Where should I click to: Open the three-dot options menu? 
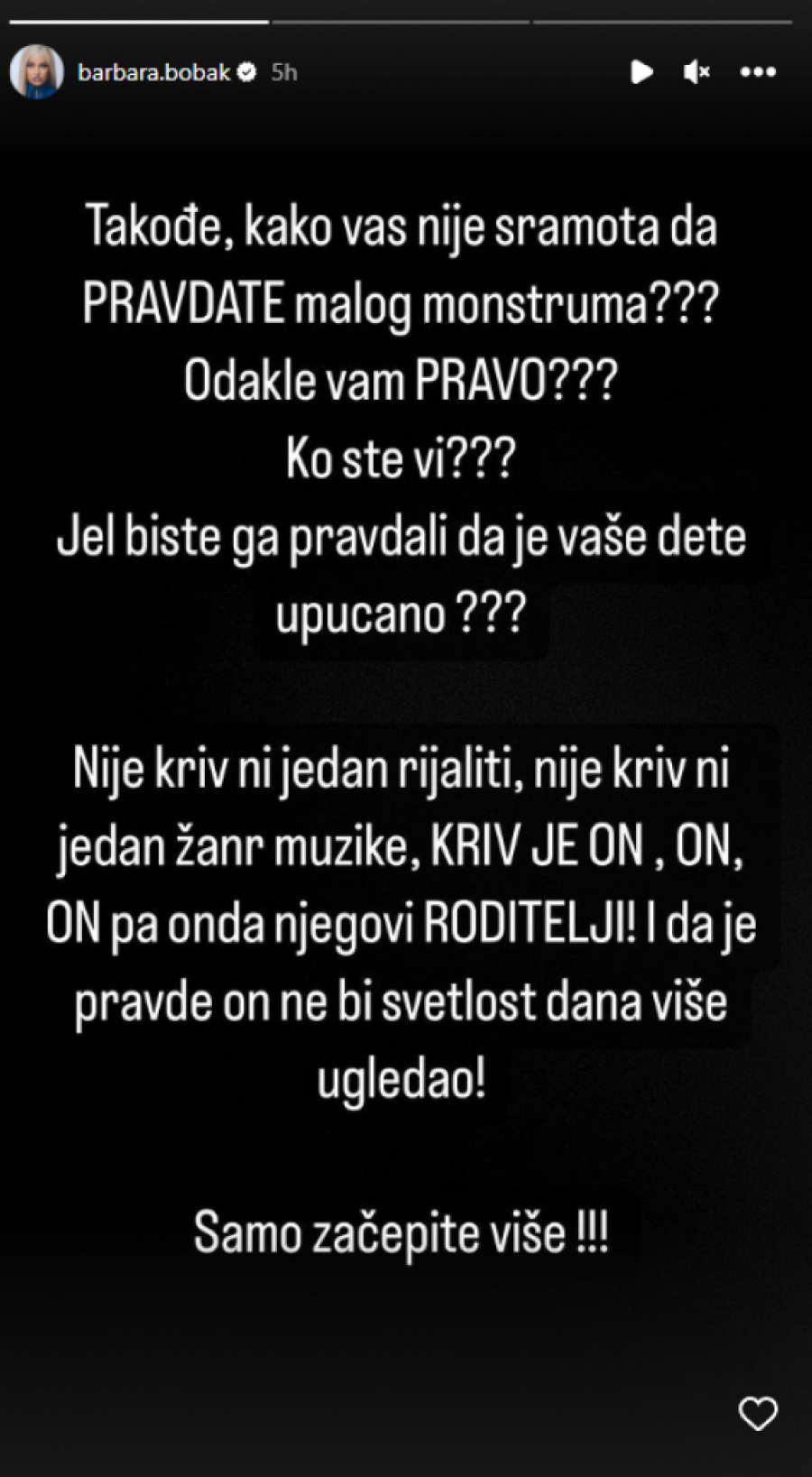click(758, 72)
